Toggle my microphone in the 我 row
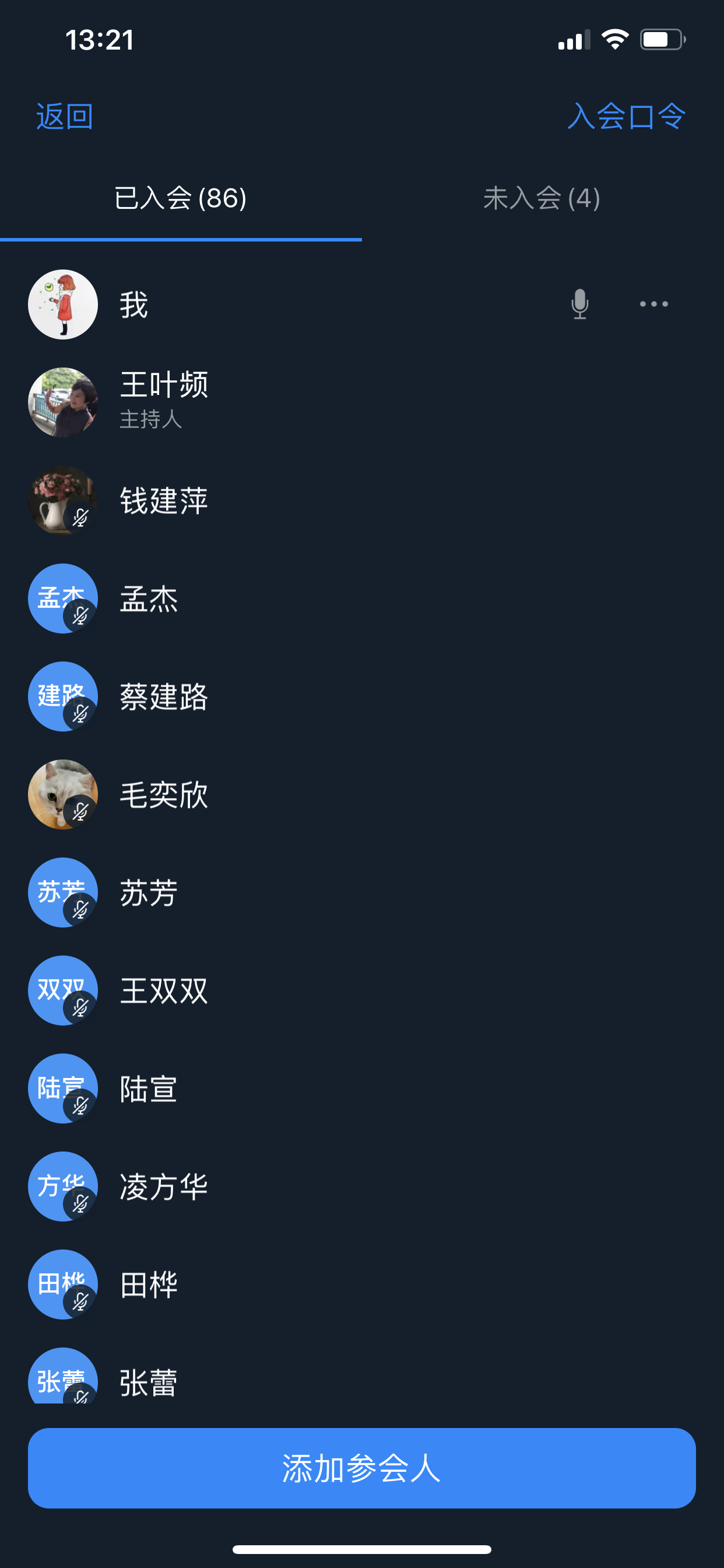The image size is (724, 1568). (580, 304)
